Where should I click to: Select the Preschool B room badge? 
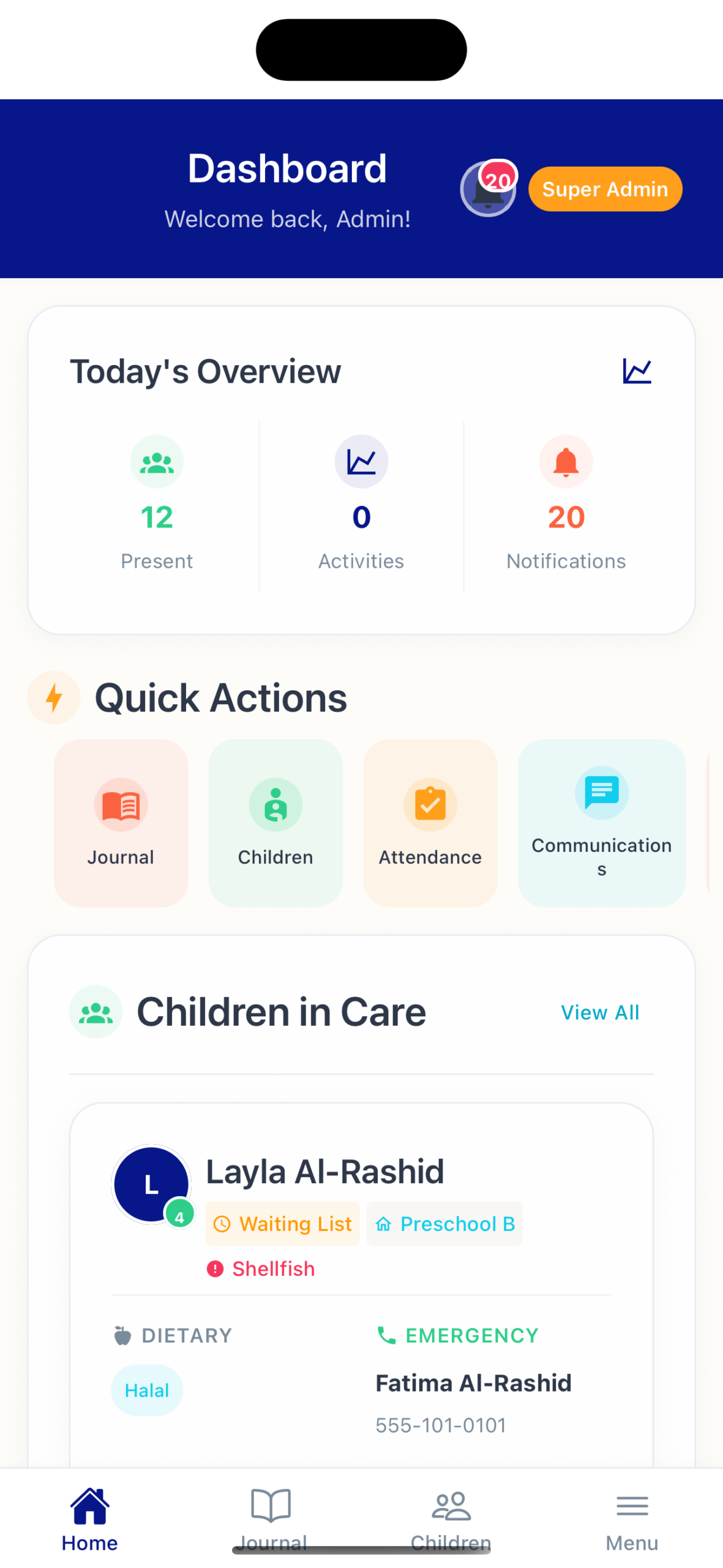click(x=444, y=1223)
